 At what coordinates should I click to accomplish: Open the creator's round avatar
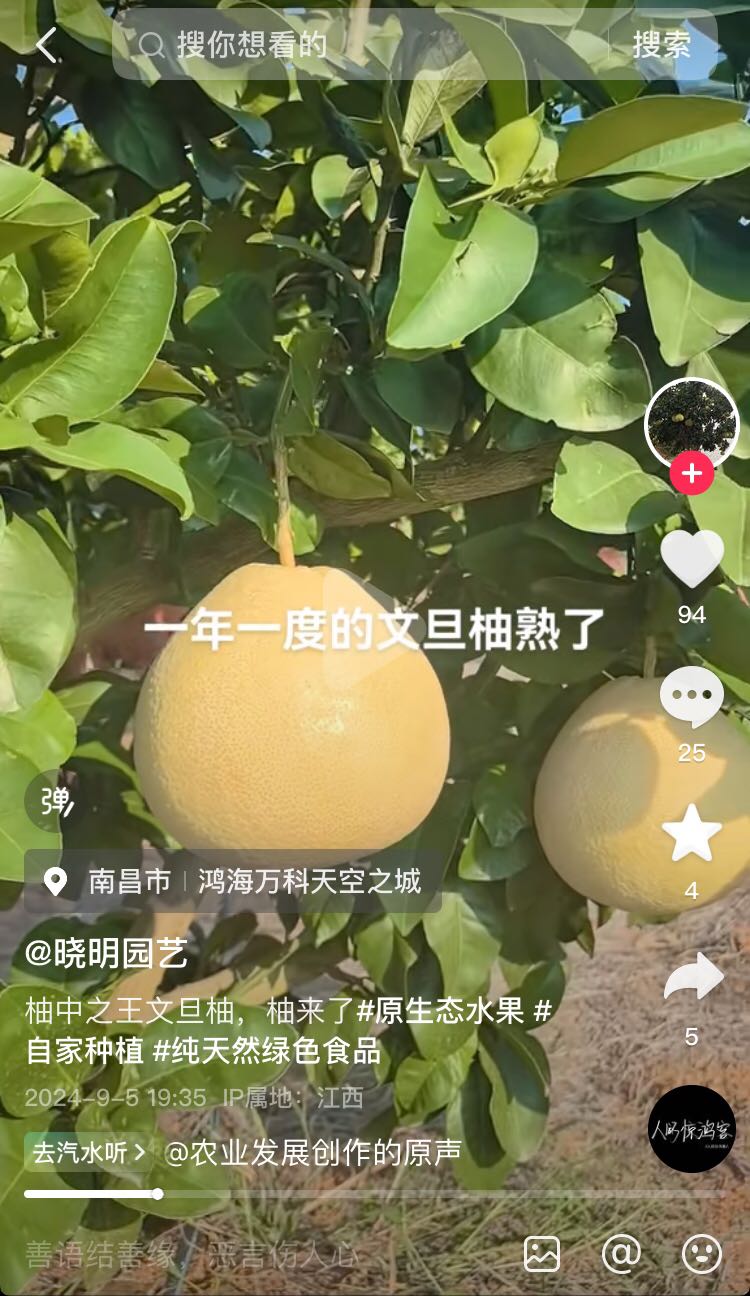click(692, 424)
